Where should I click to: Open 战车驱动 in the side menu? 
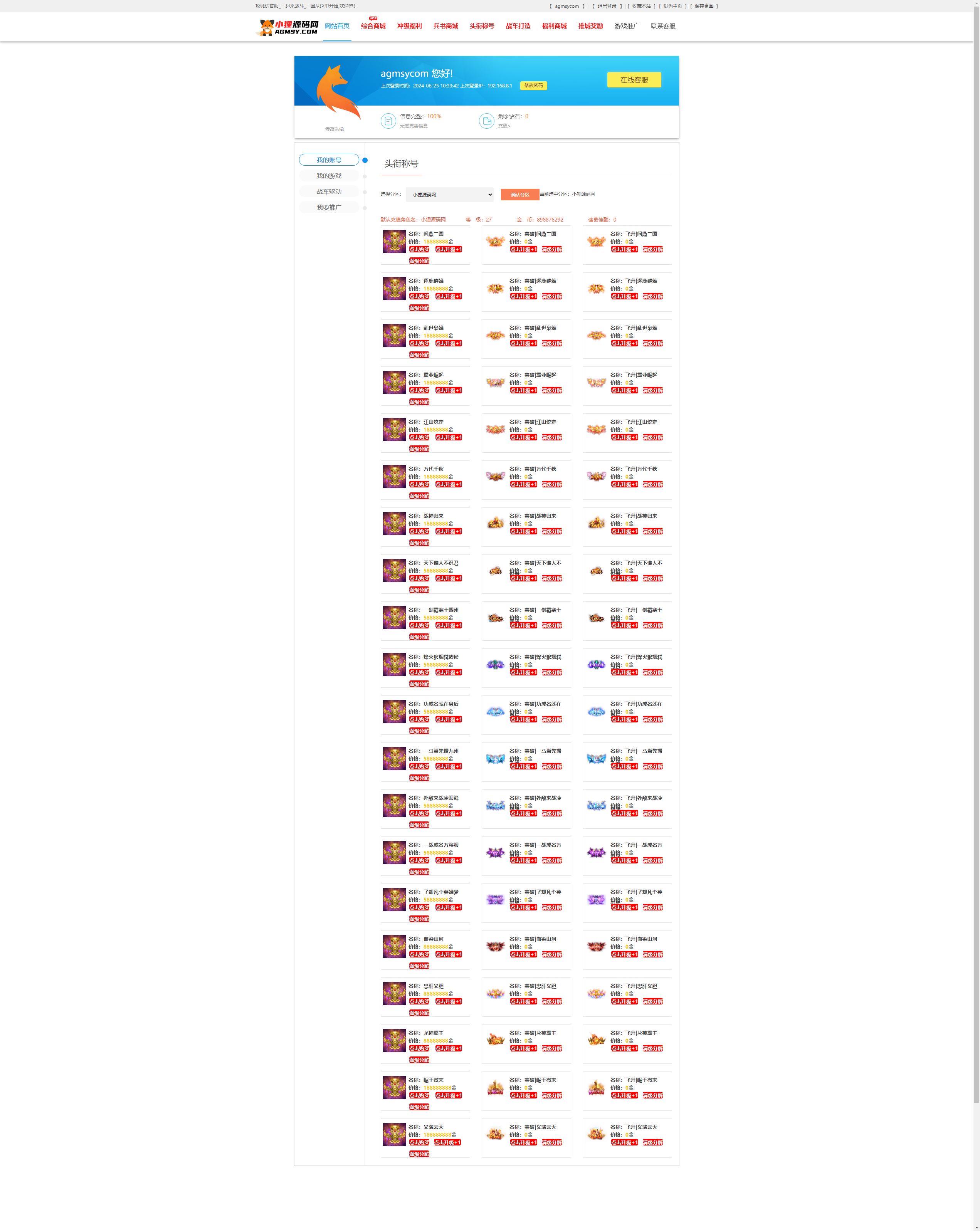tap(329, 192)
